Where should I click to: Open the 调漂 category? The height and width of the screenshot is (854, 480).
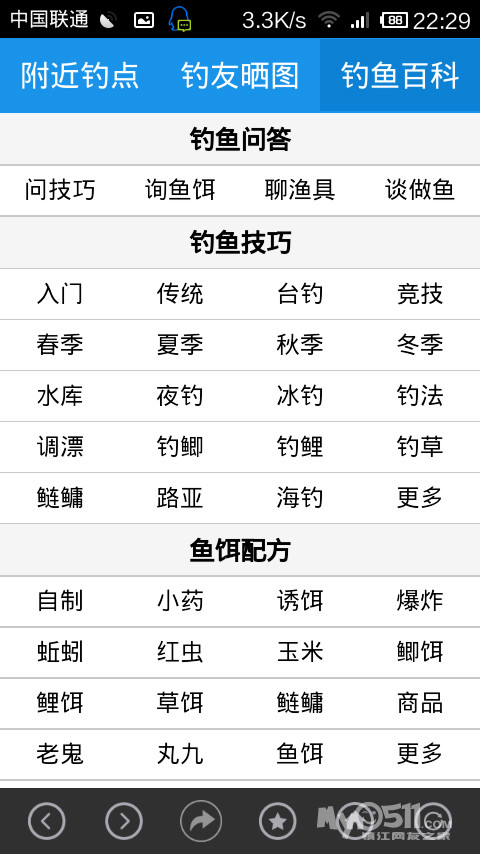(x=60, y=447)
